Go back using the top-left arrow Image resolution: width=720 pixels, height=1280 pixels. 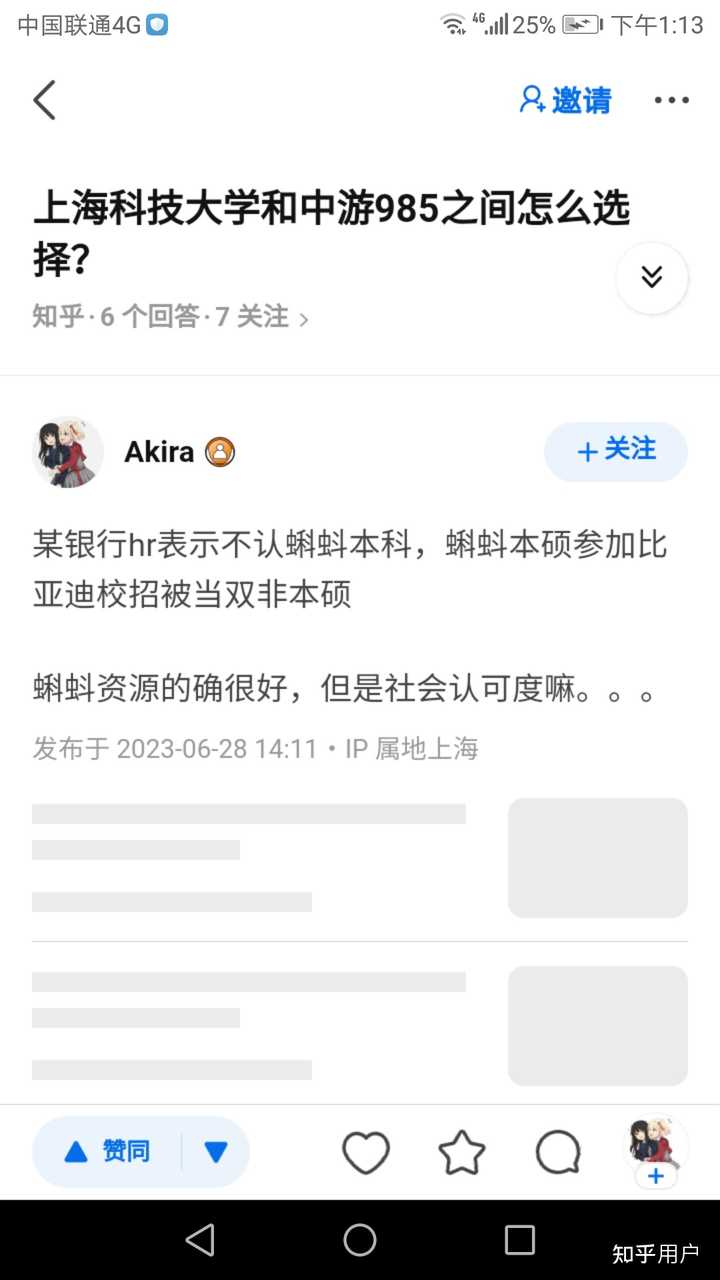pyautogui.click(x=44, y=100)
